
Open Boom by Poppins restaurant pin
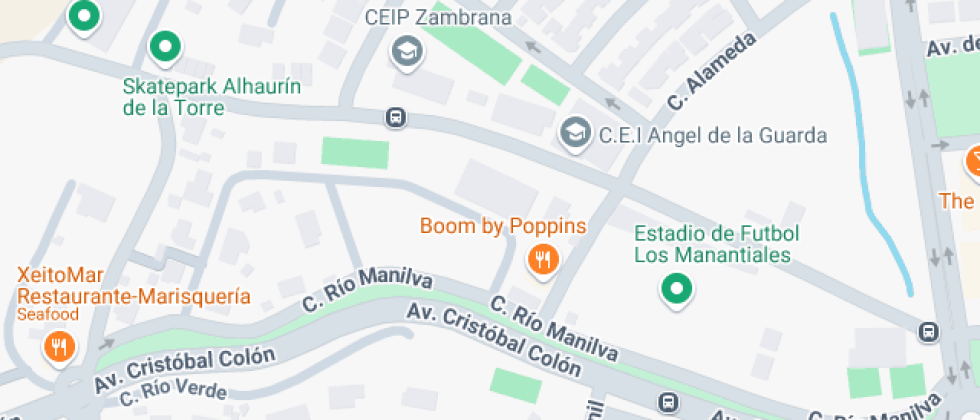pos(543,260)
